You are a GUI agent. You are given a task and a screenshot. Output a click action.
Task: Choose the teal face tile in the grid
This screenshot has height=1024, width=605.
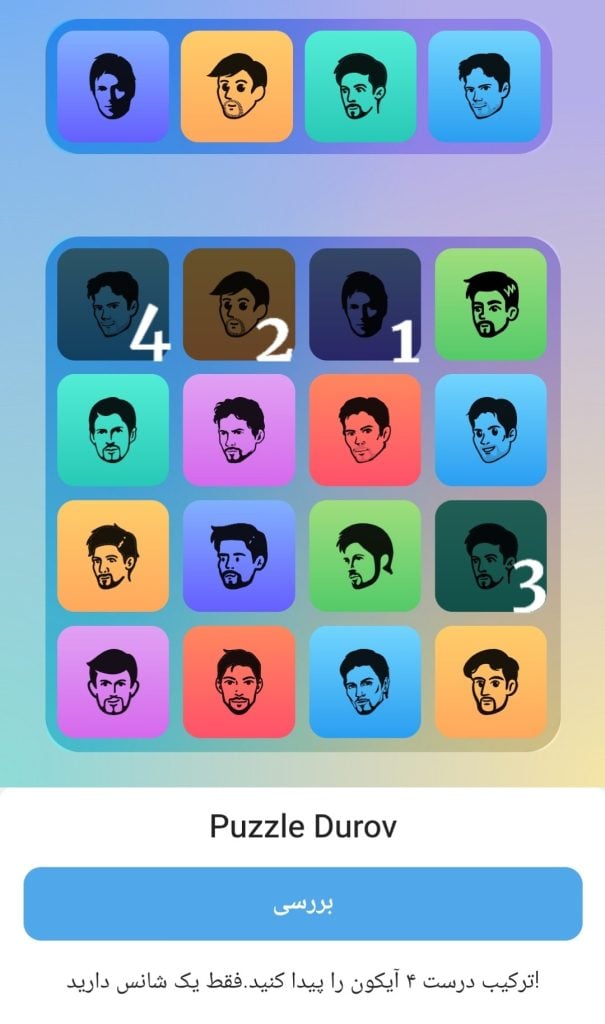click(x=112, y=430)
